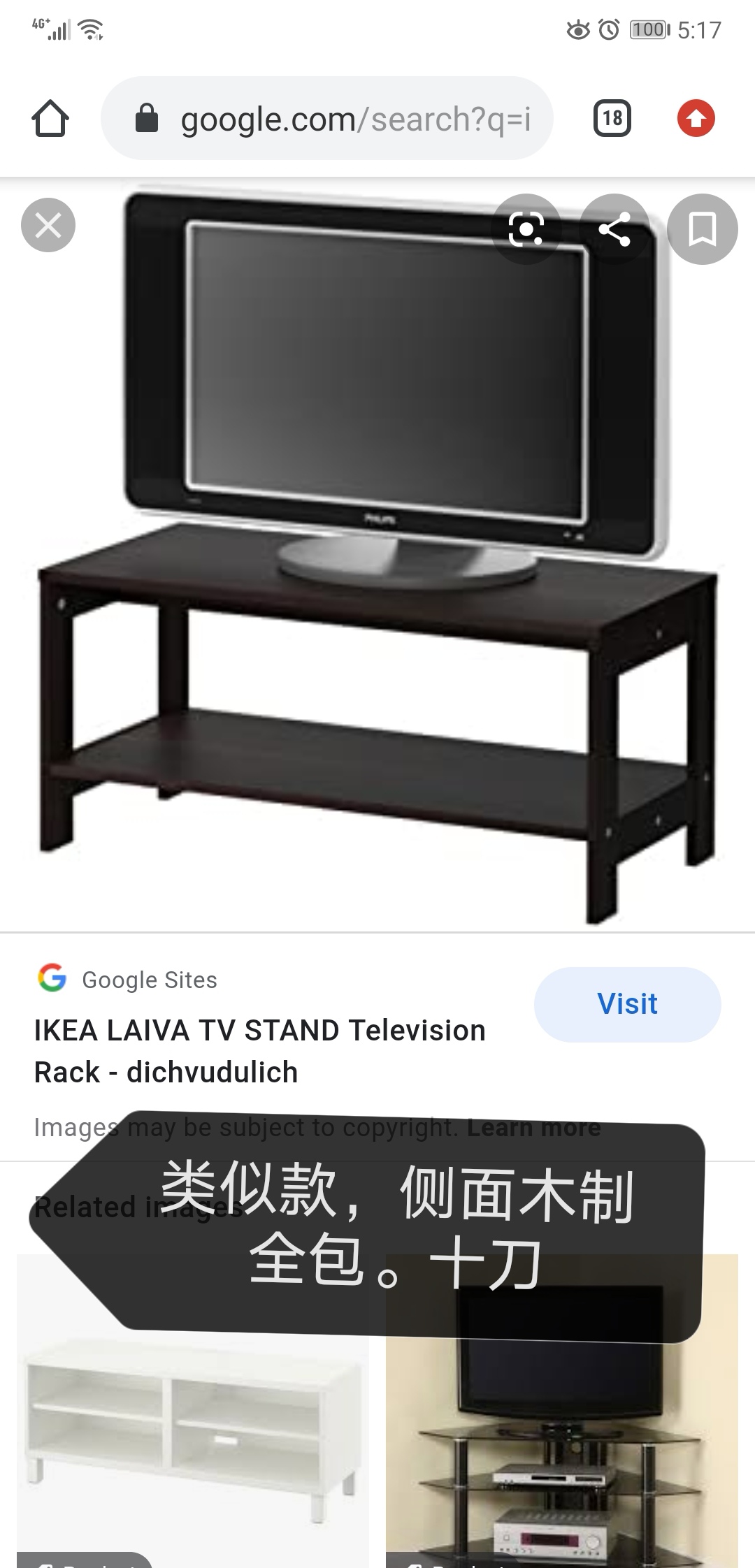The width and height of the screenshot is (755, 1568).
Task: Open the tab switcher showing 18 tabs
Action: (x=612, y=118)
